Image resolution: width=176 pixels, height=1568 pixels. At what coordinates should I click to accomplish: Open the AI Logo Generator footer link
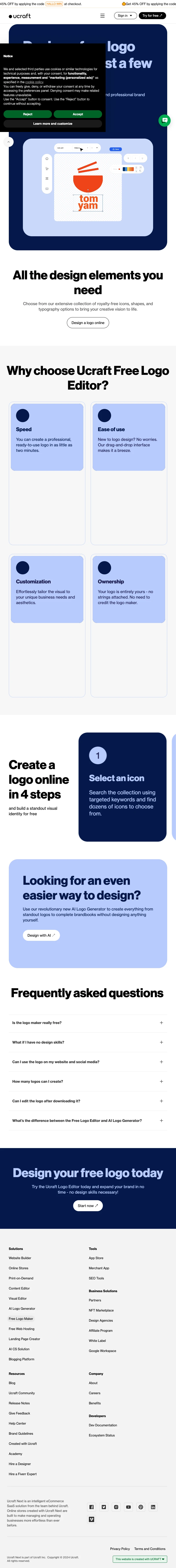[22, 1308]
